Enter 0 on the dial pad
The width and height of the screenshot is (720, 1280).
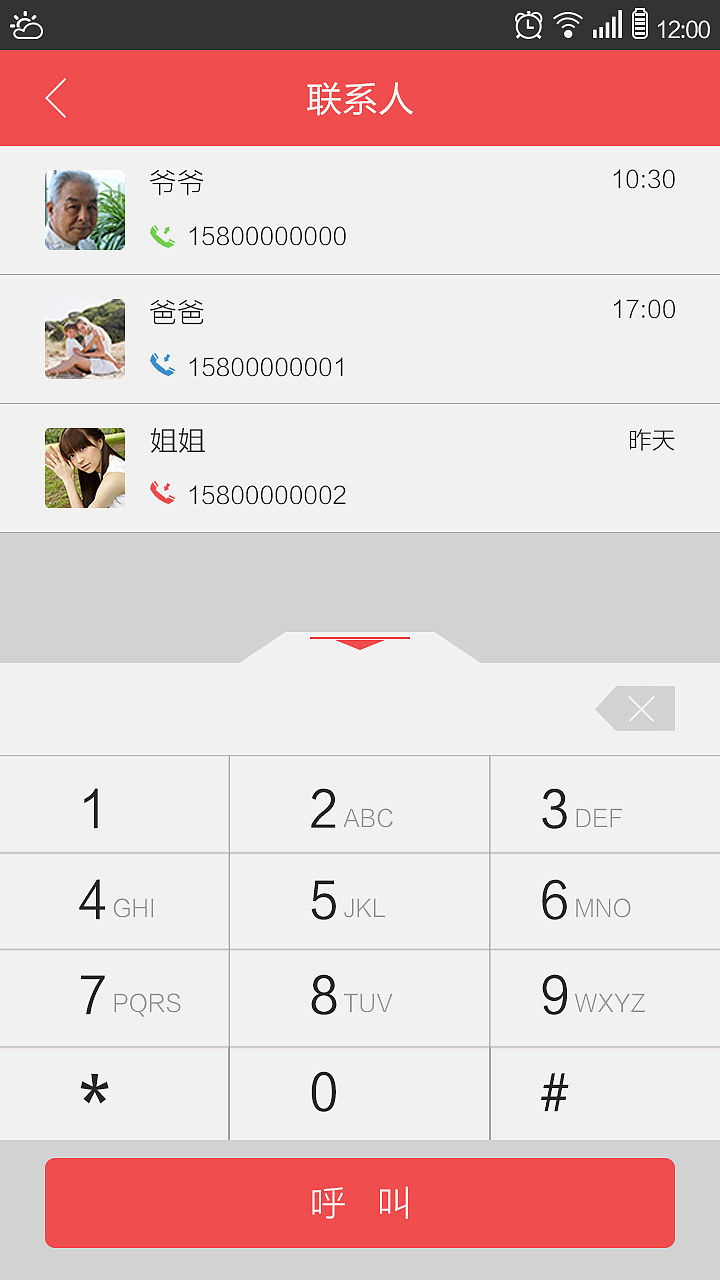(359, 1093)
